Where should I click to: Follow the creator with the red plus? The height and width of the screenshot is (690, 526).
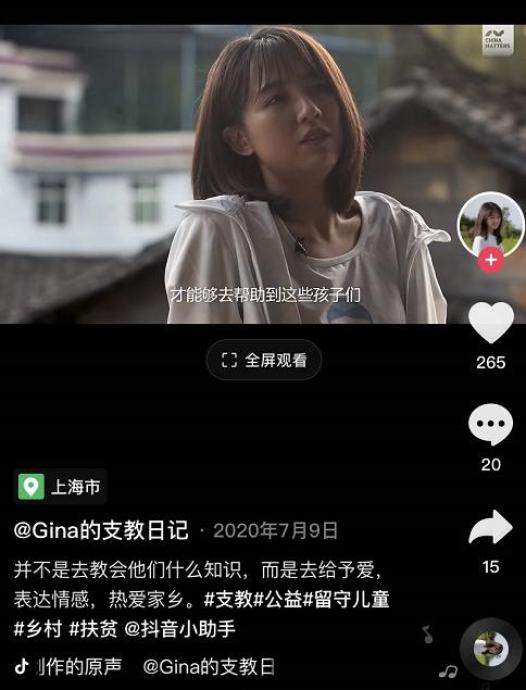491,260
